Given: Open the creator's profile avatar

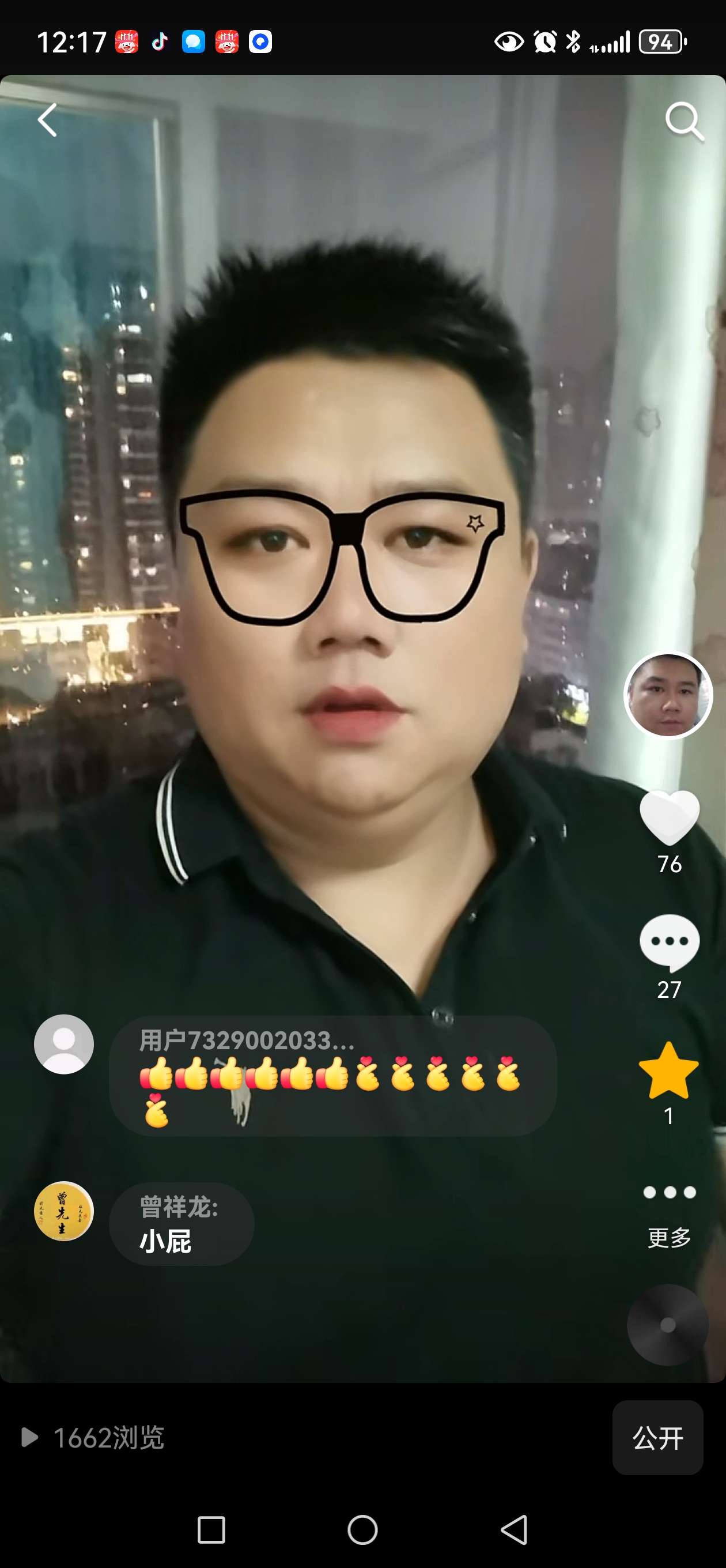Looking at the screenshot, I should (x=668, y=695).
